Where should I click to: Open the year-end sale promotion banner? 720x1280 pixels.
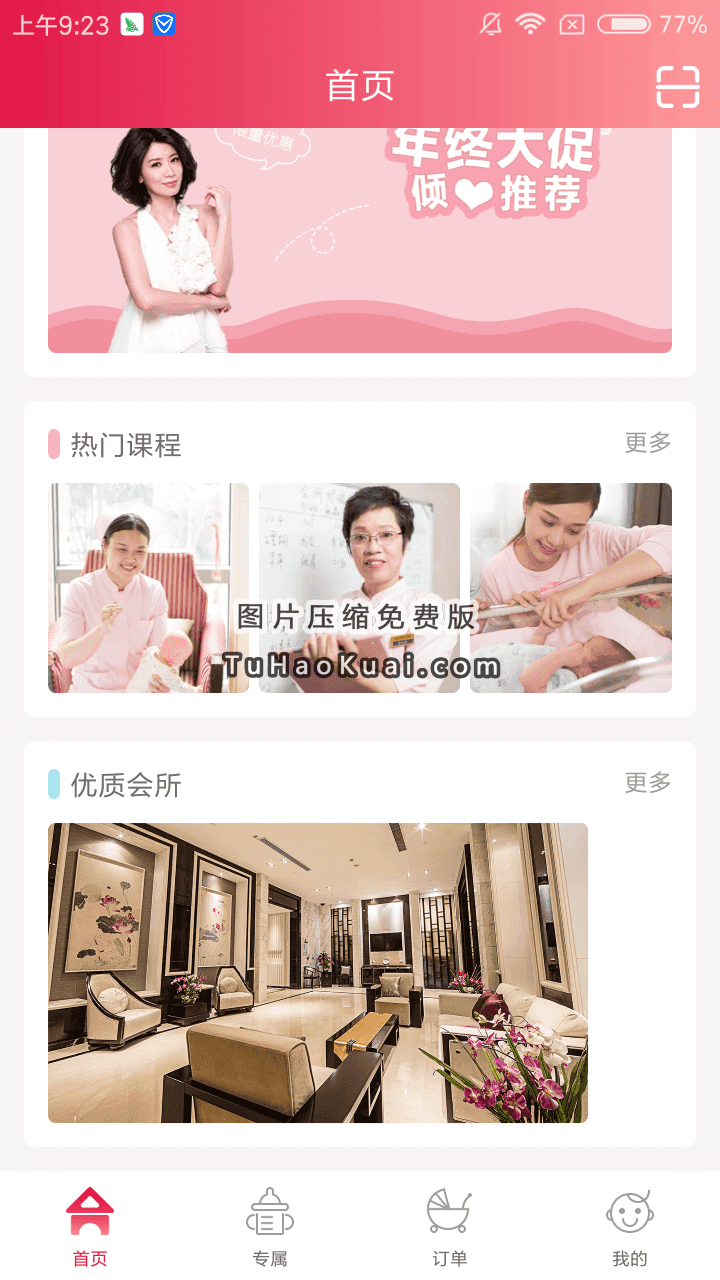coord(360,240)
